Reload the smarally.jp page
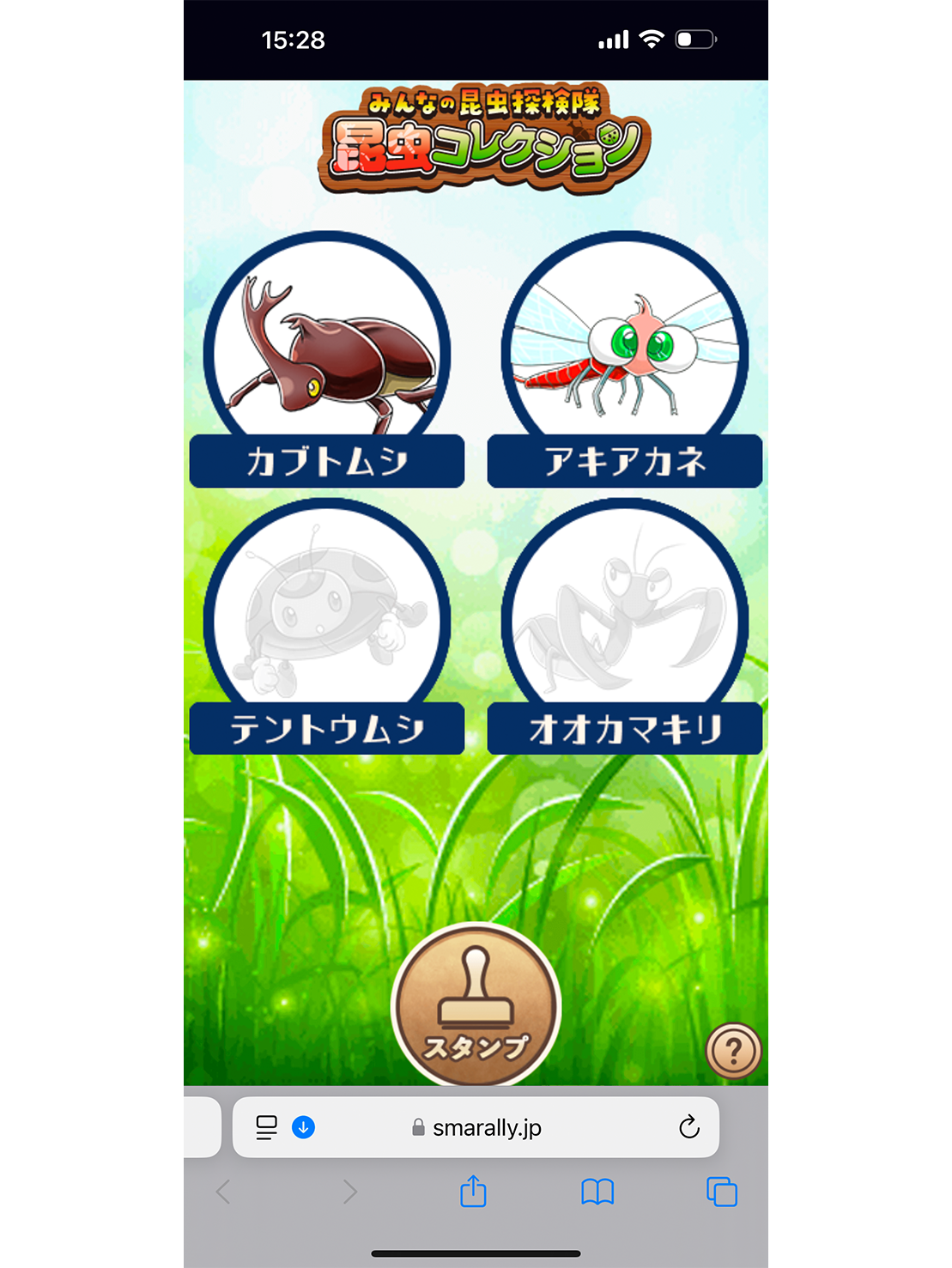This screenshot has width=952, height=1268. 688,1127
